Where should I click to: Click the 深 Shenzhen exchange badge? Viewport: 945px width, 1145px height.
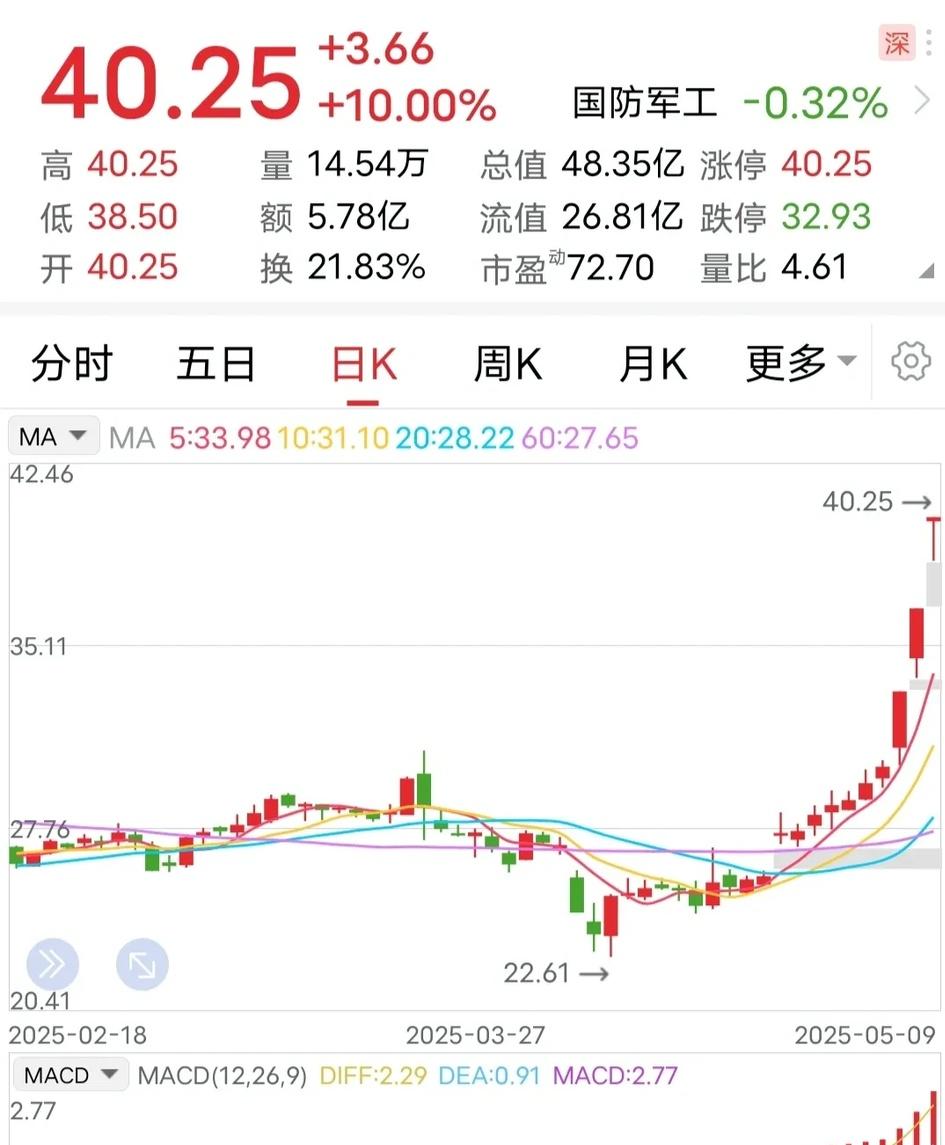897,43
